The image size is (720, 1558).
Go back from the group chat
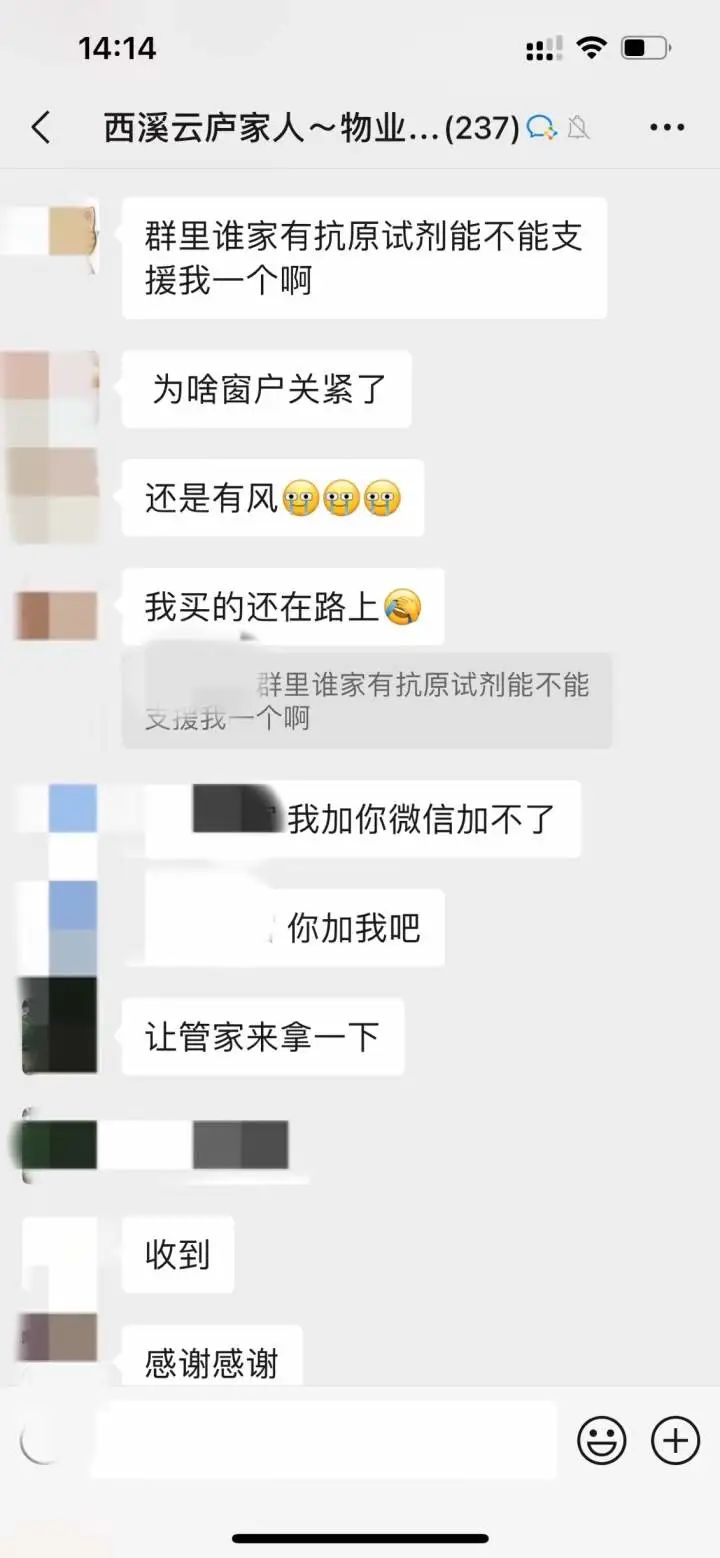tap(40, 128)
